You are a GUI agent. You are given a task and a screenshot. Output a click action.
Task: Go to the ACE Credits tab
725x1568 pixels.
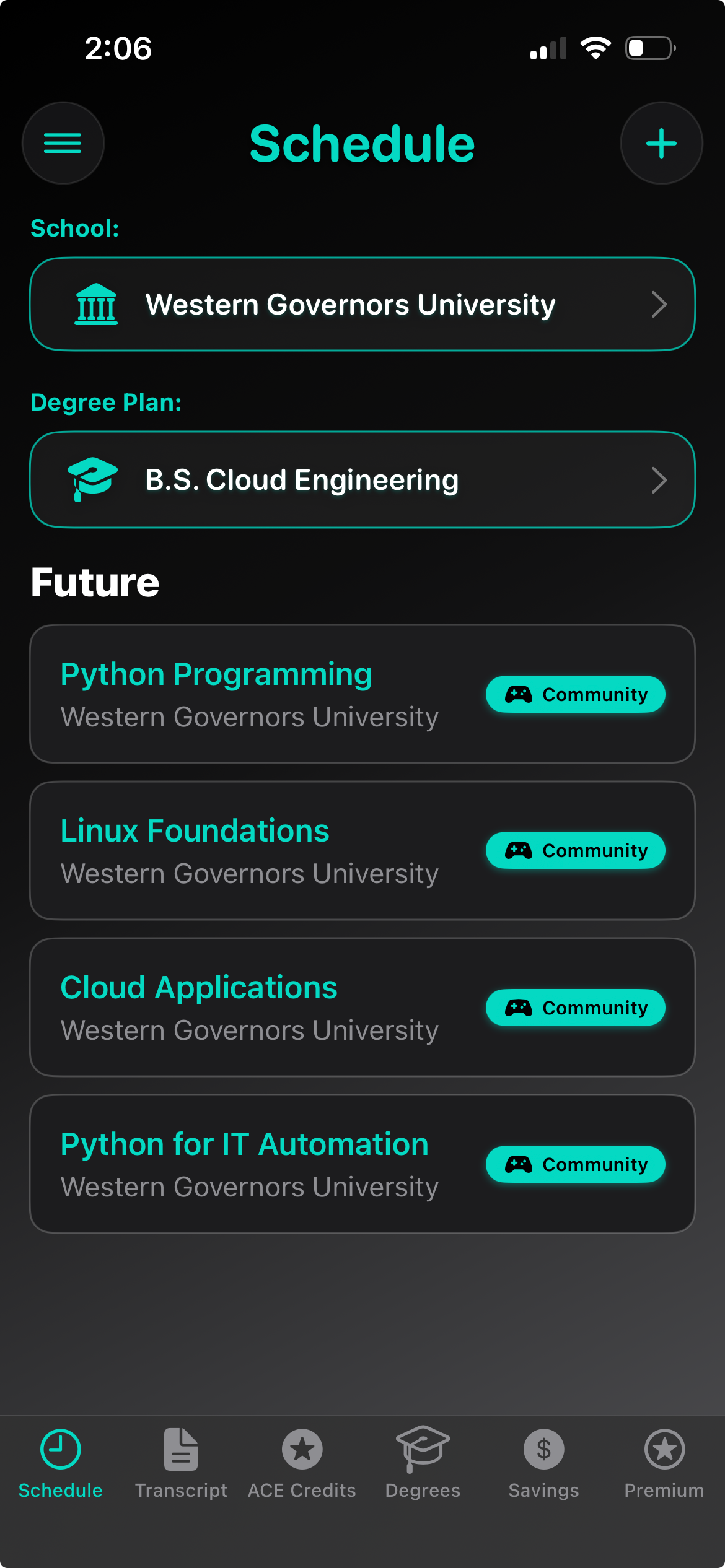click(x=302, y=1463)
